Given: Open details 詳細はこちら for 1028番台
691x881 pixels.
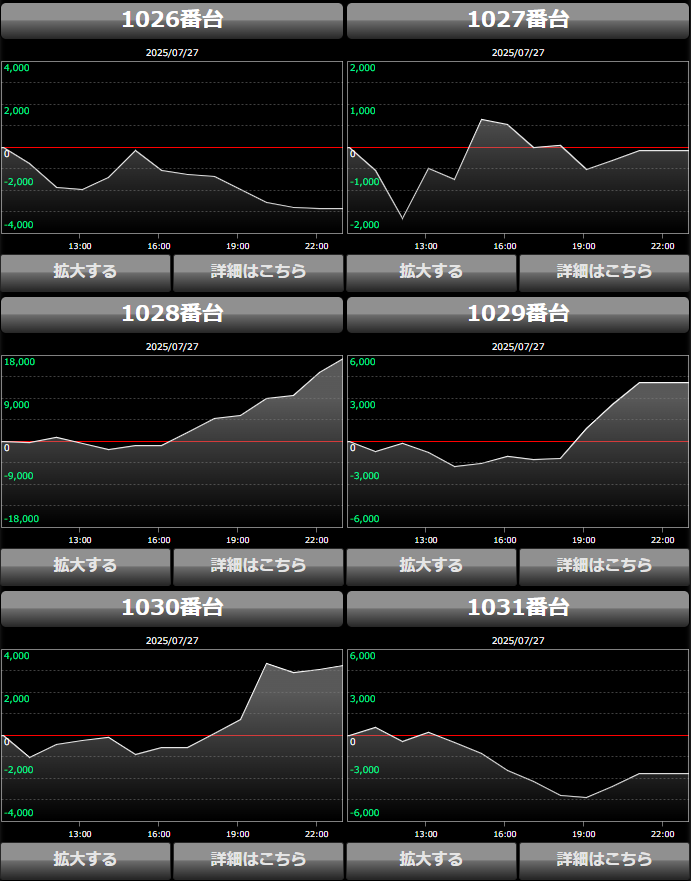Looking at the screenshot, I should pos(258,565).
